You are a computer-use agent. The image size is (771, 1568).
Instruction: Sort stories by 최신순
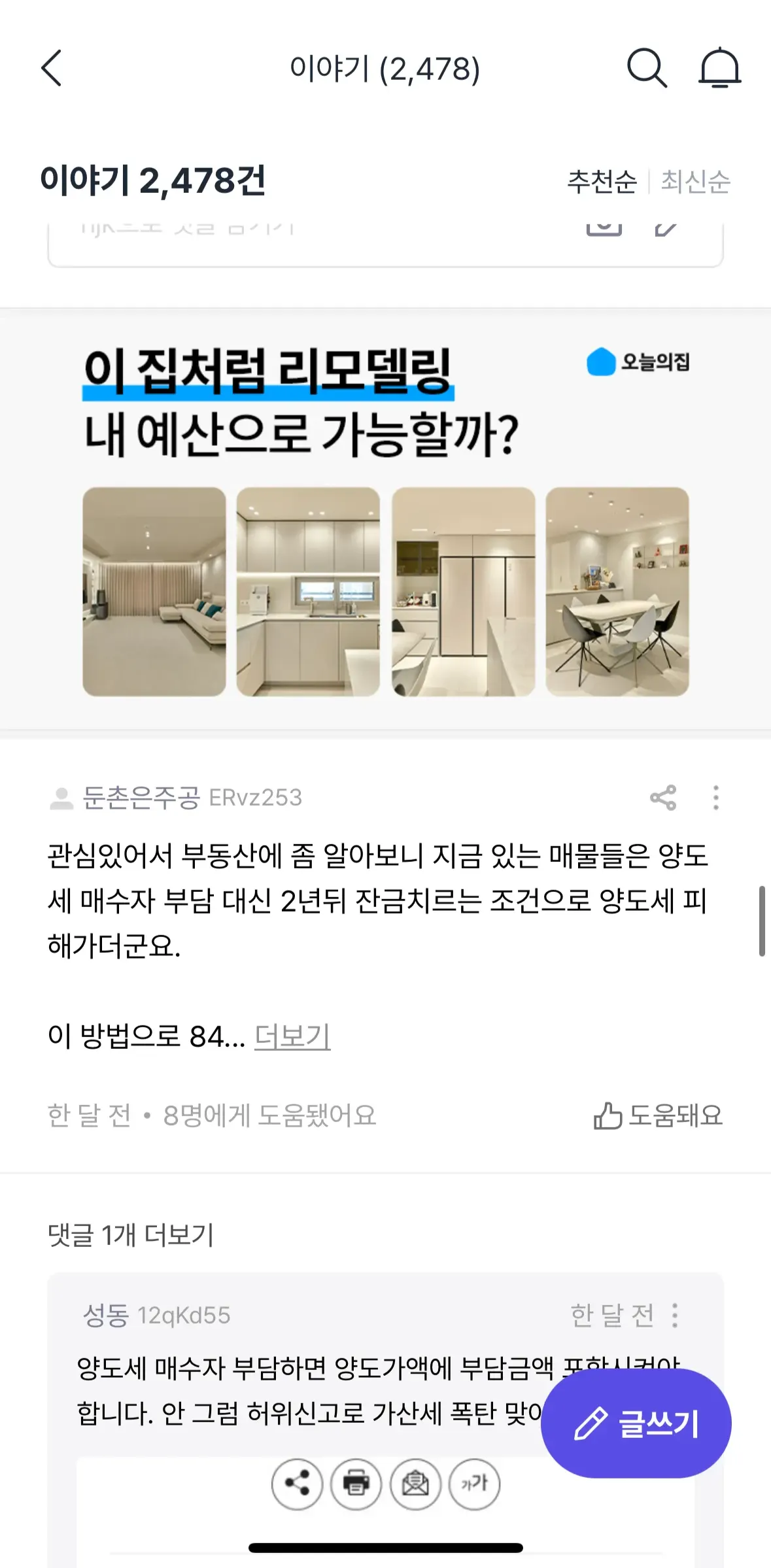coord(695,182)
